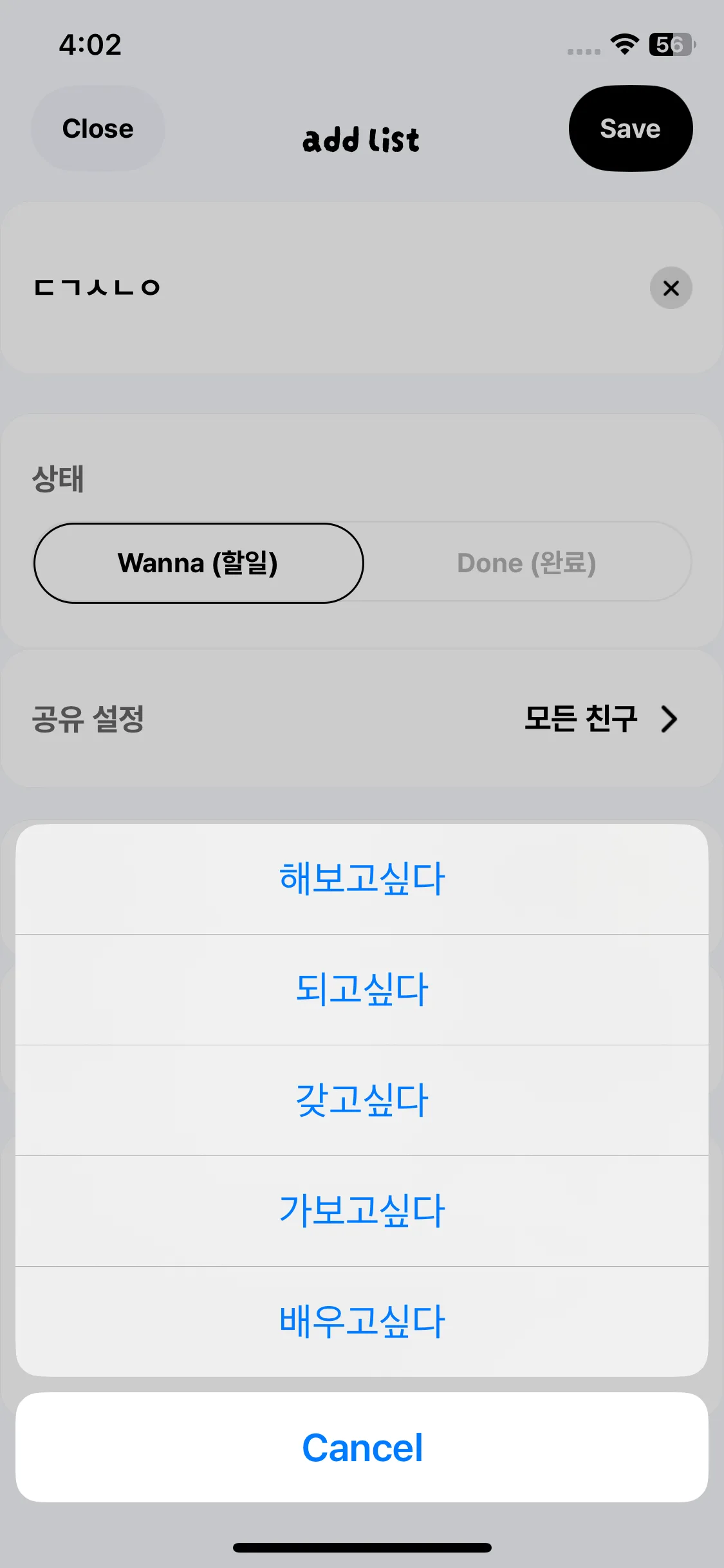Pick 갖고싶다 from the list
This screenshot has height=1568, width=724.
coord(362,1100)
